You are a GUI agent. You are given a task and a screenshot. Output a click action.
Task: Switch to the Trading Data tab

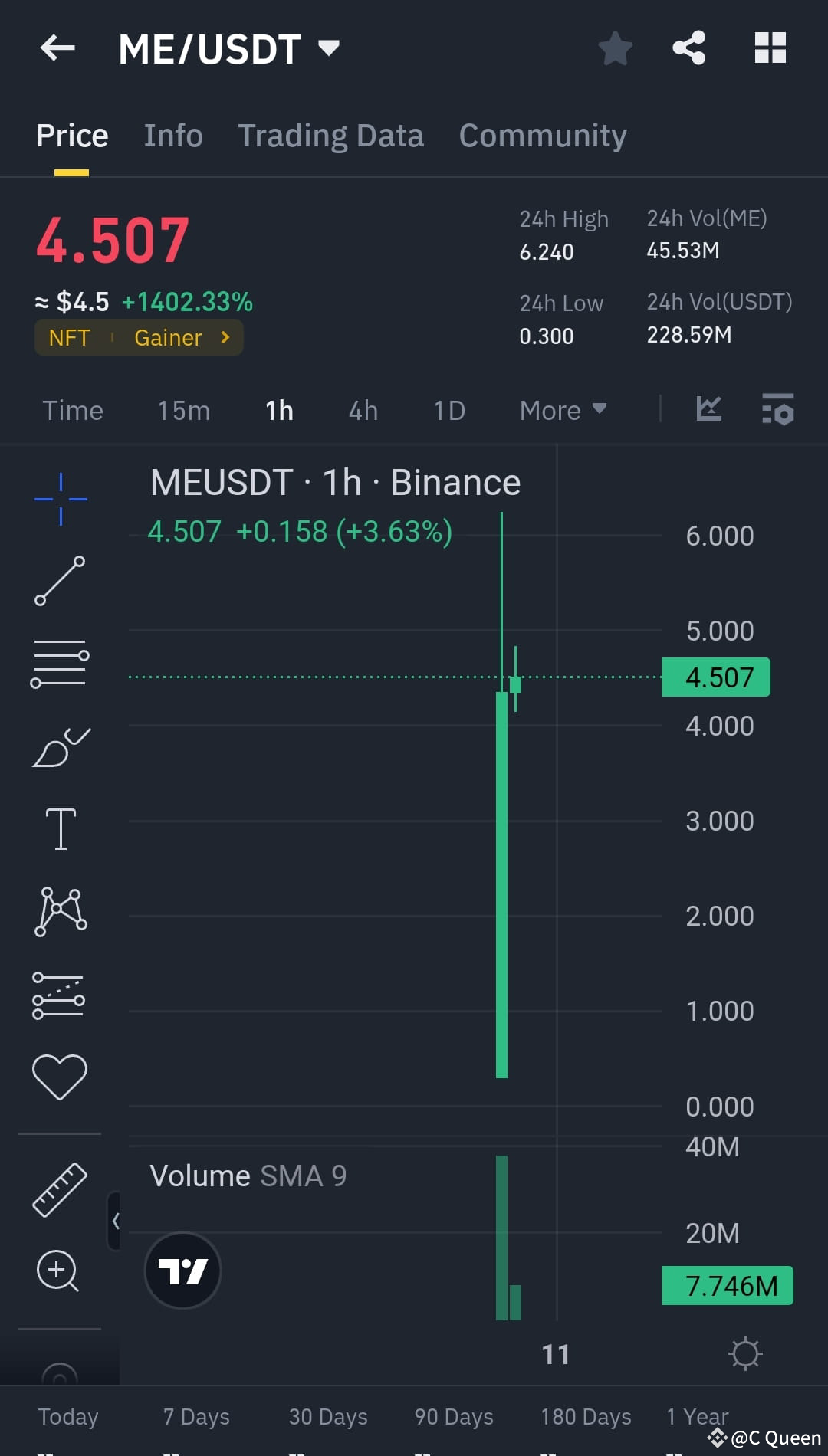pos(331,134)
